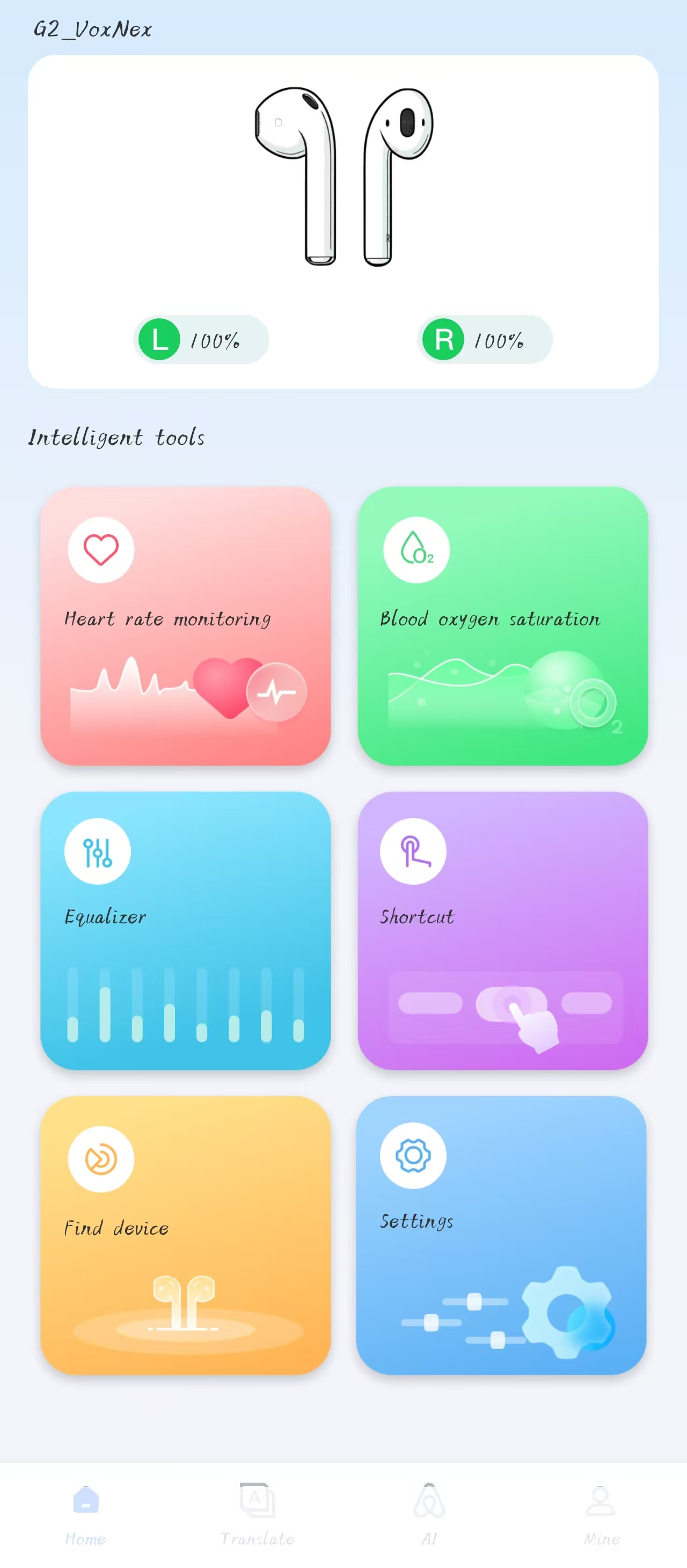Open the Settings card
The height and width of the screenshot is (1568, 687).
click(501, 1235)
